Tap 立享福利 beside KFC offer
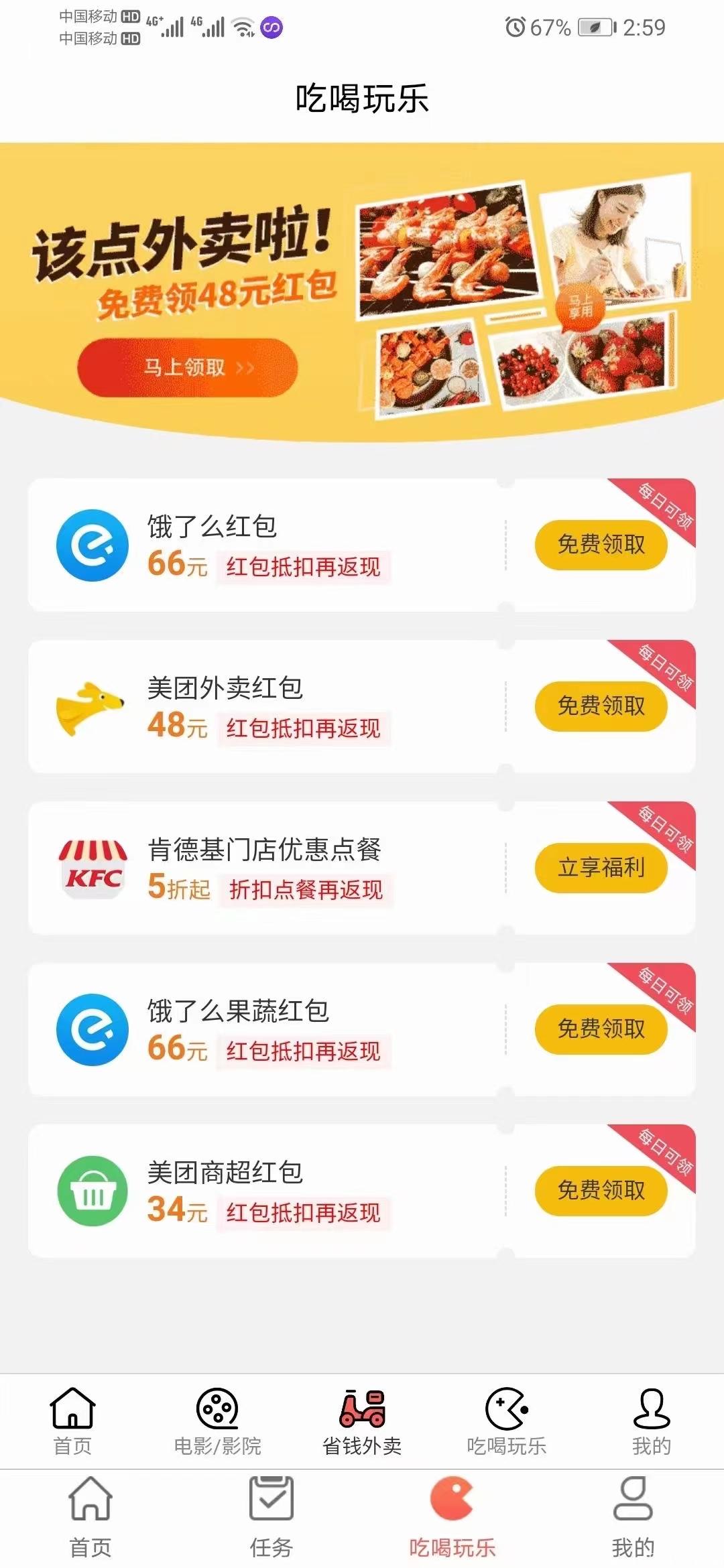 pos(600,868)
